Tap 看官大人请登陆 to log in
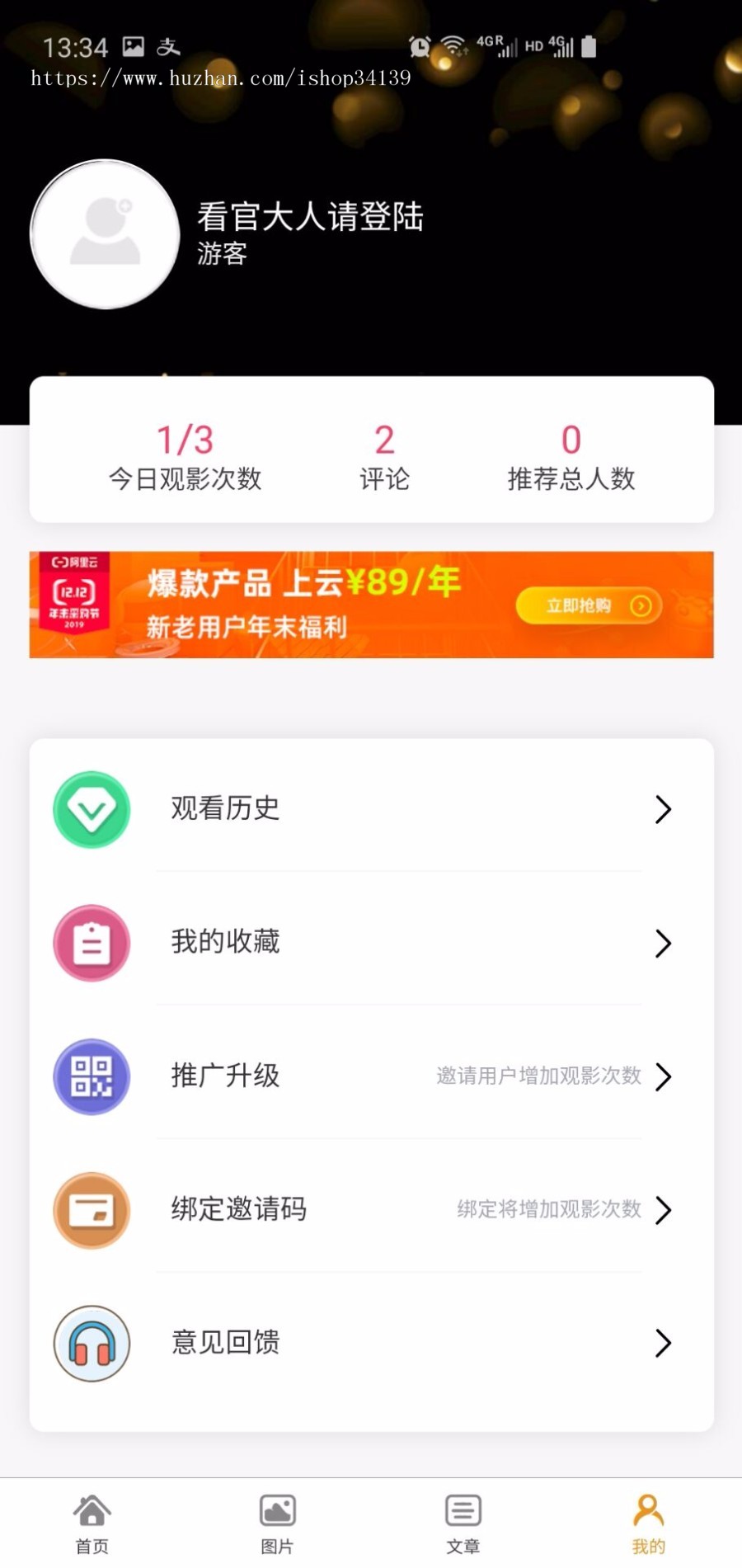This screenshot has width=742, height=1568. 311,217
